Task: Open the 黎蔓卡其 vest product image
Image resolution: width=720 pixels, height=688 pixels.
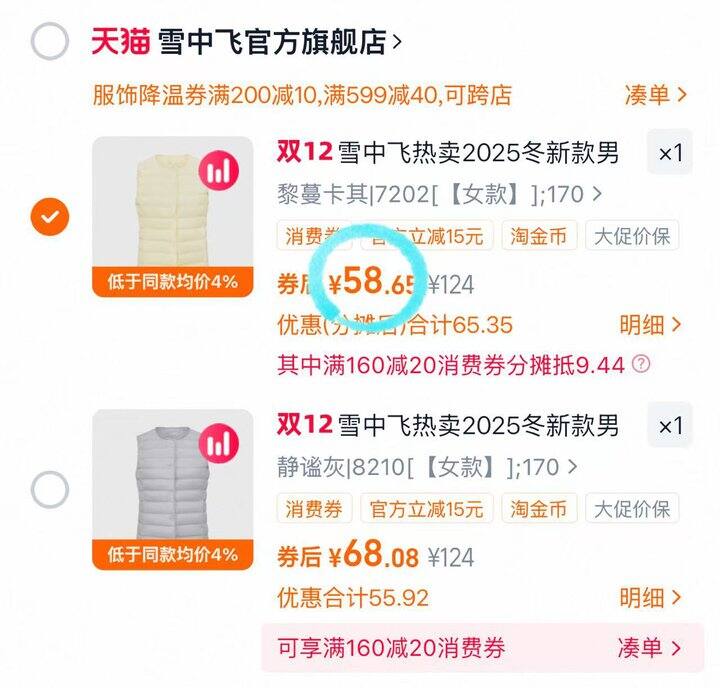Action: point(173,217)
